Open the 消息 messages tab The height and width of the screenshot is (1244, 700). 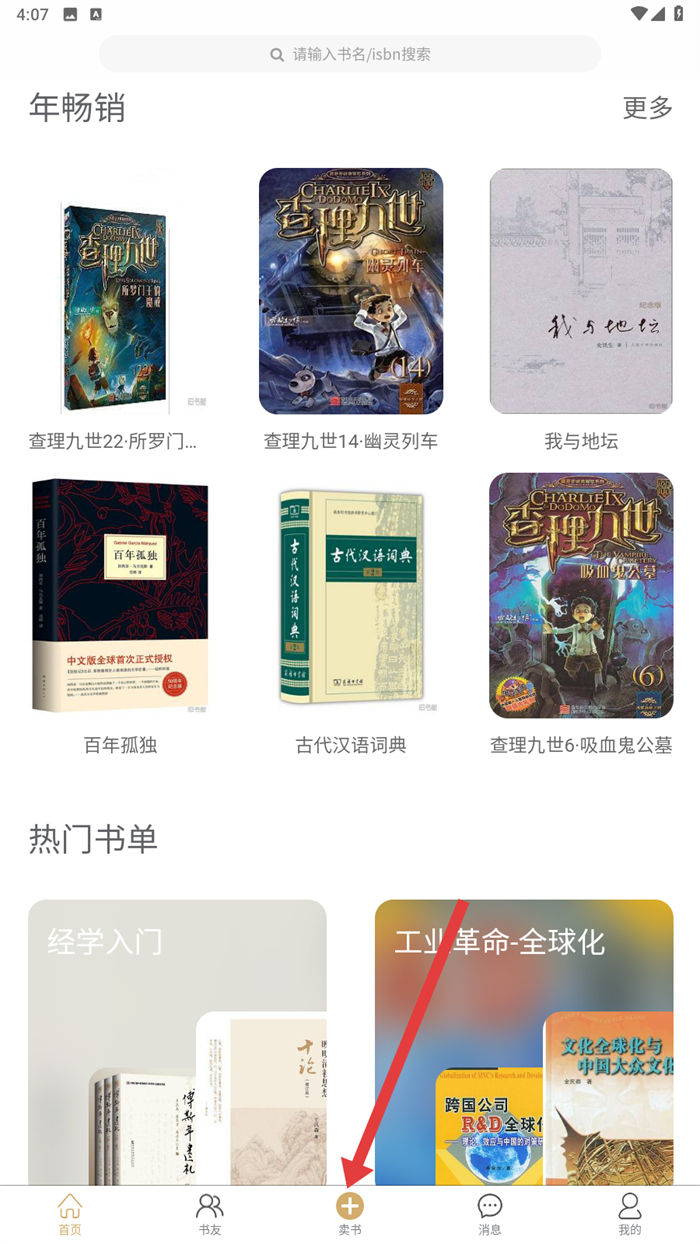coord(490,1214)
